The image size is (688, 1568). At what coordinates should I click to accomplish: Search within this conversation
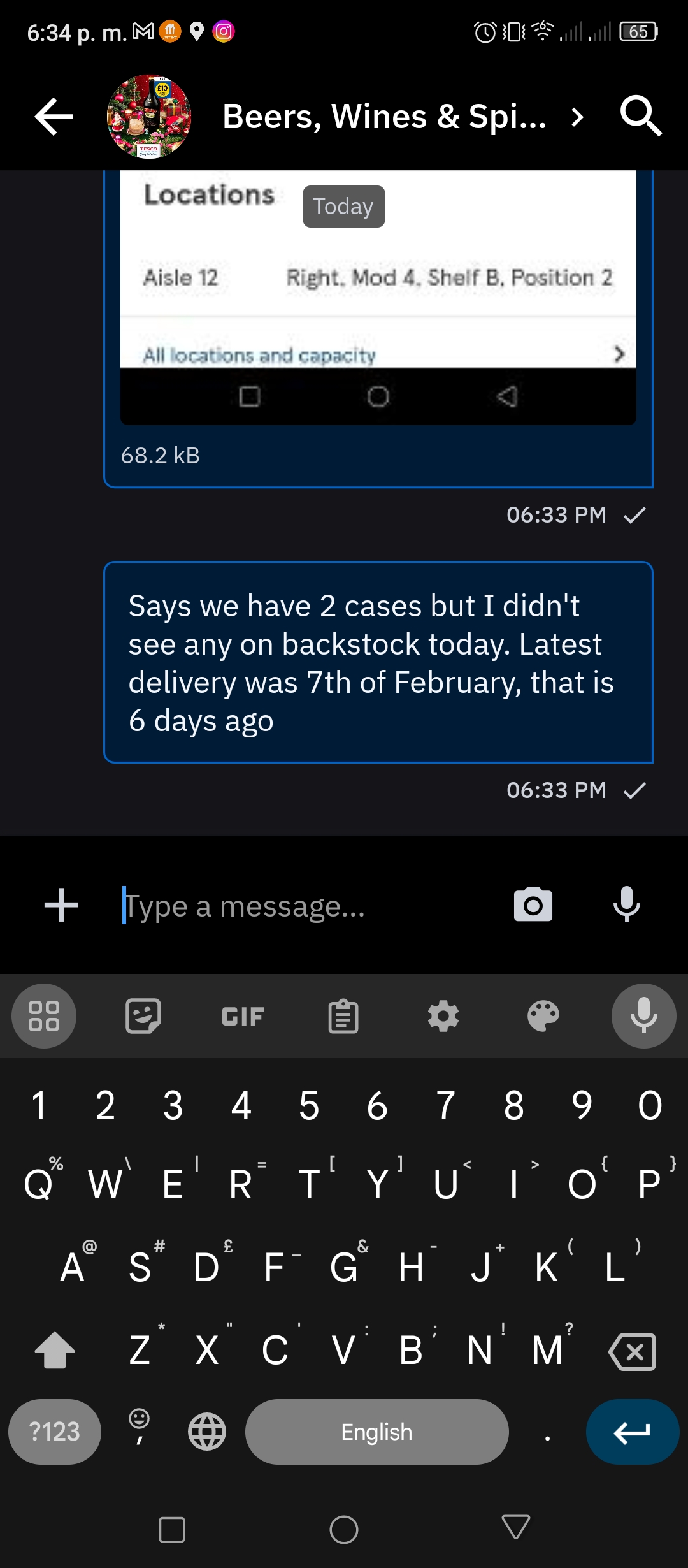click(641, 117)
